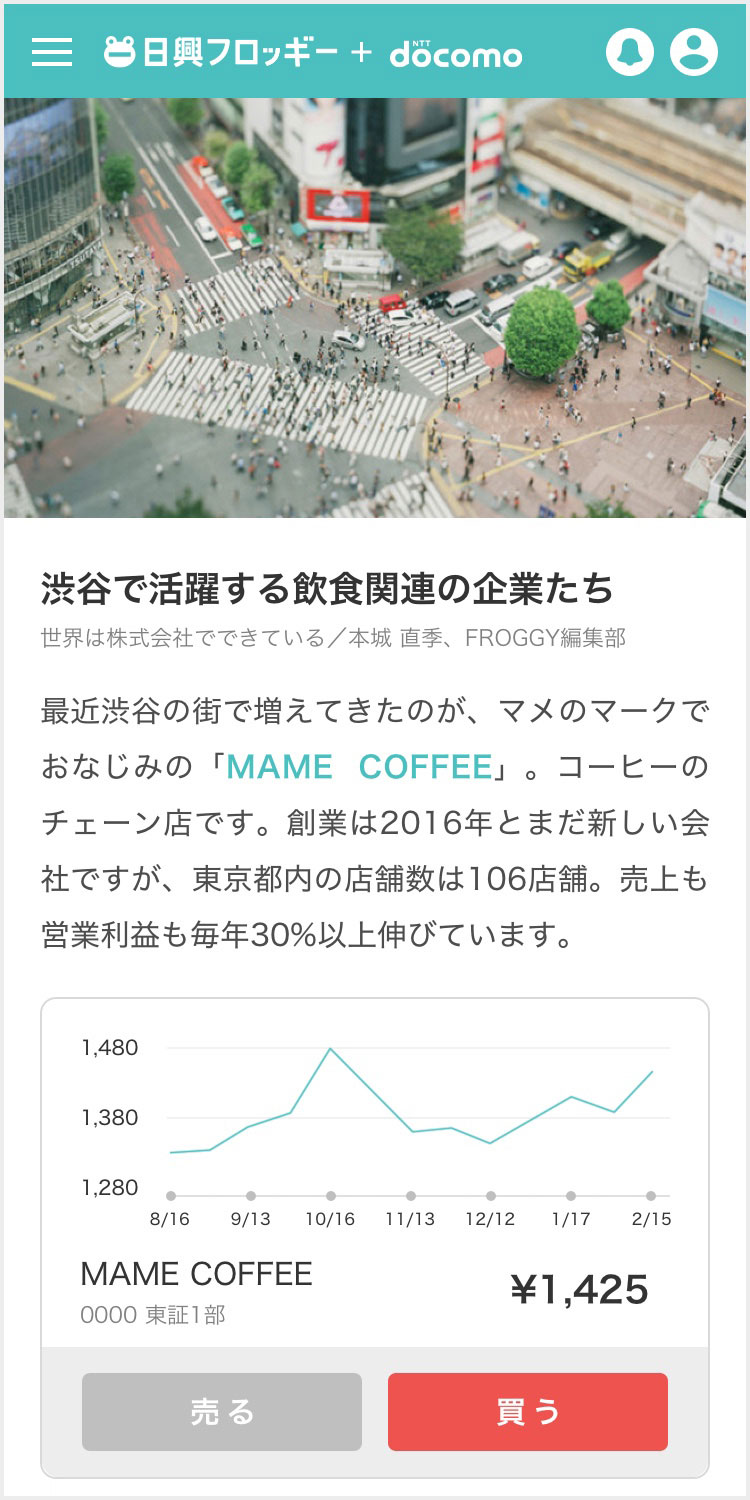Open the hamburger drawer menu
This screenshot has height=1500, width=750.
[52, 53]
